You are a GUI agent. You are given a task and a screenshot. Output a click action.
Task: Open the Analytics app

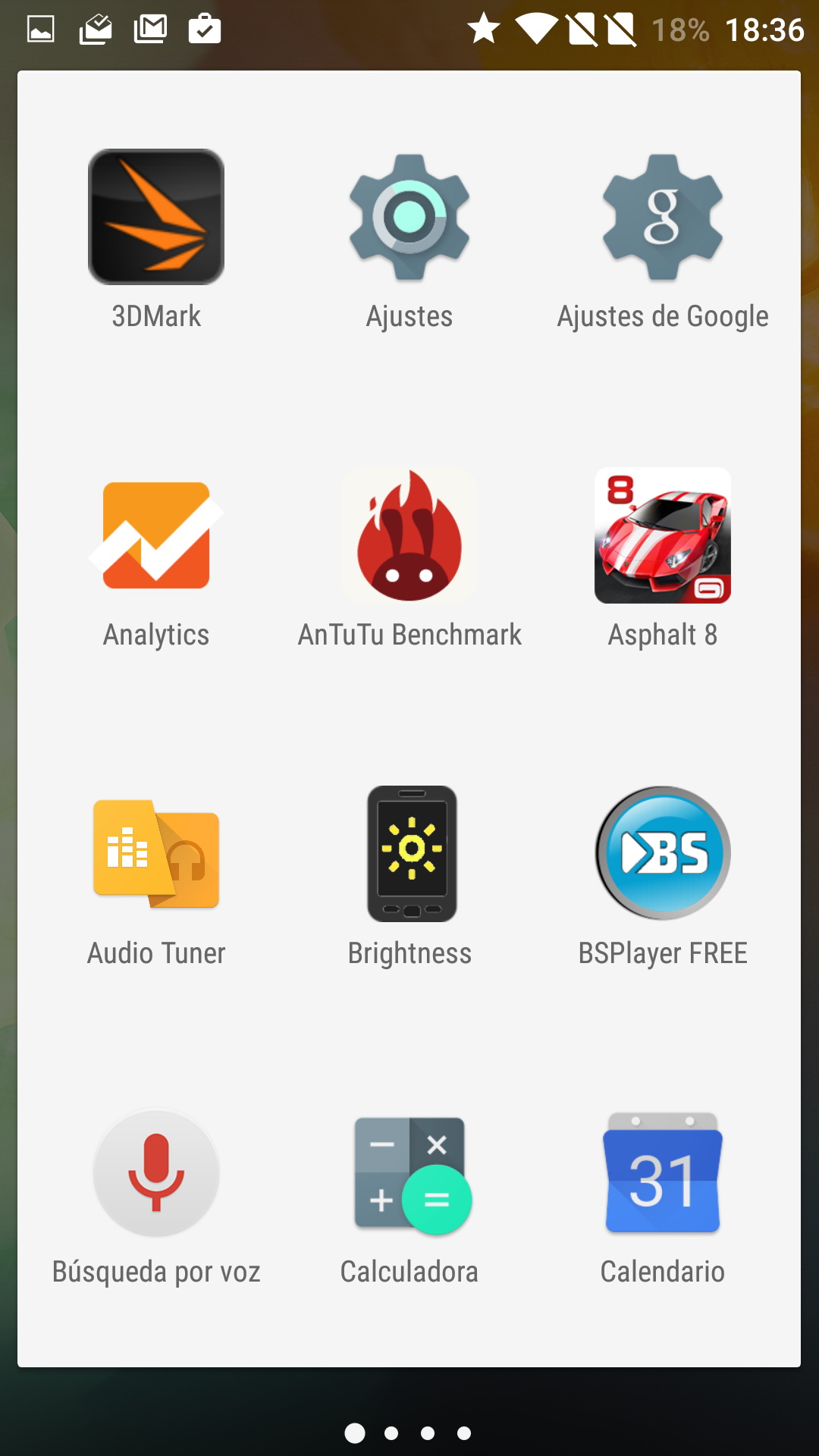point(156,535)
